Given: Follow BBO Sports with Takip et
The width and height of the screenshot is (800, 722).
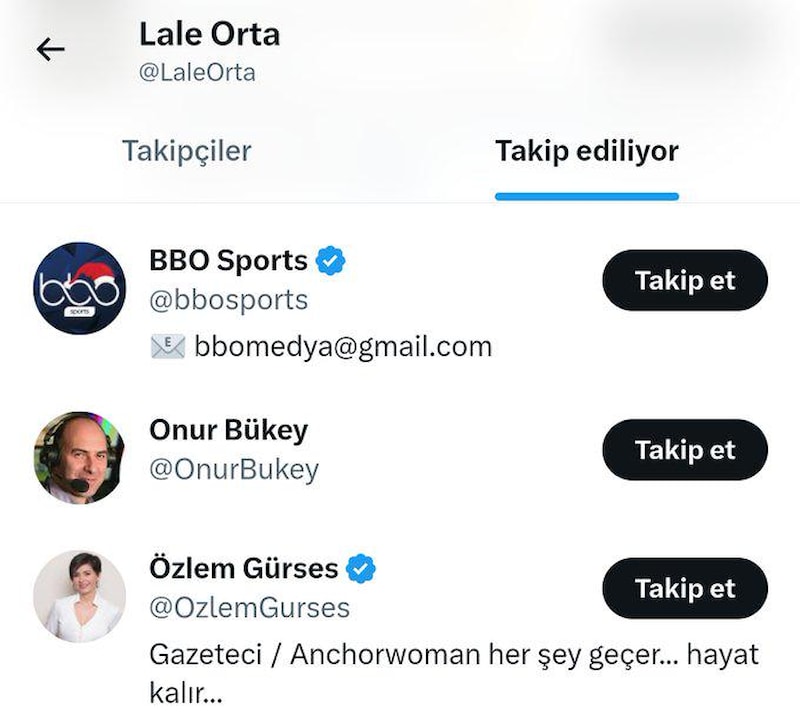Looking at the screenshot, I should 685,280.
